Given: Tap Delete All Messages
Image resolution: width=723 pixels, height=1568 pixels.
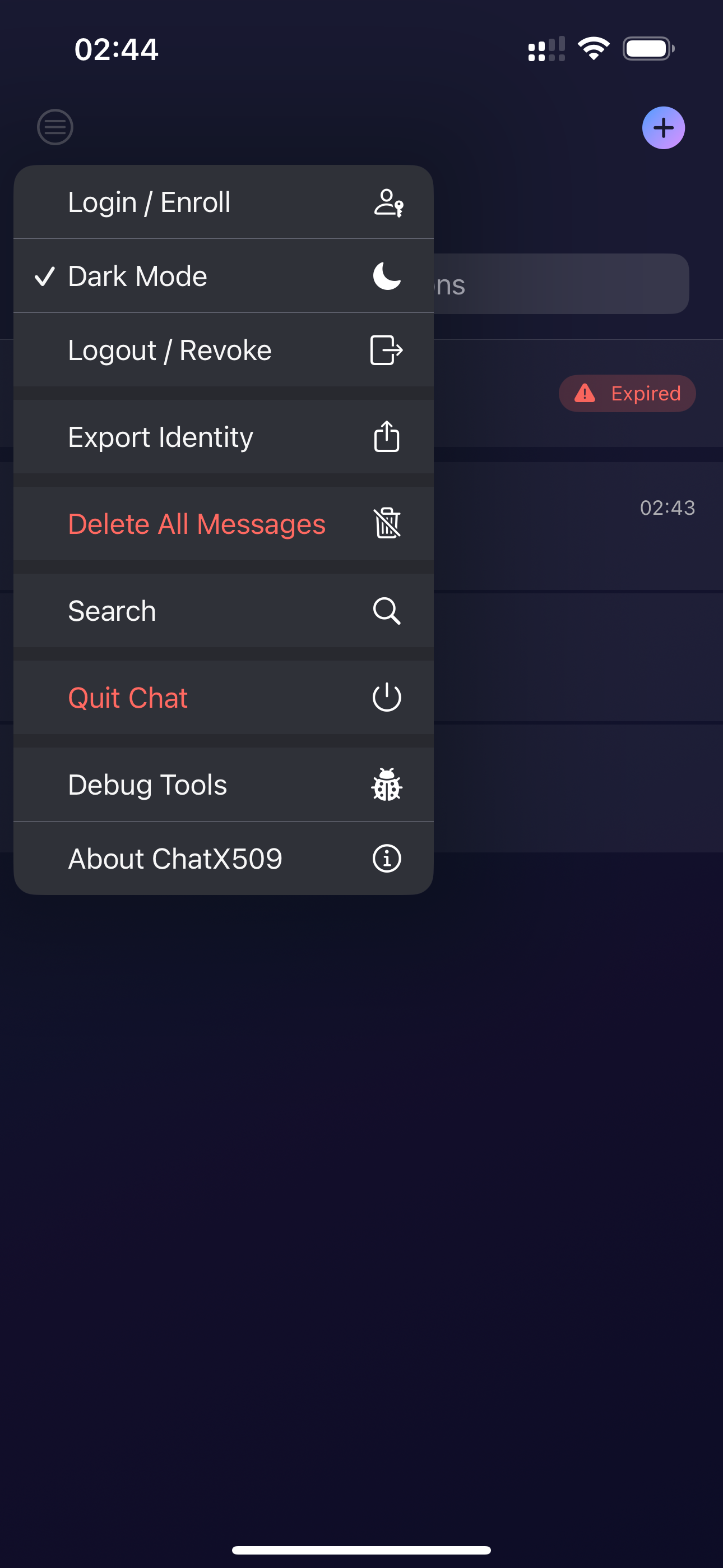Looking at the screenshot, I should pos(223,524).
